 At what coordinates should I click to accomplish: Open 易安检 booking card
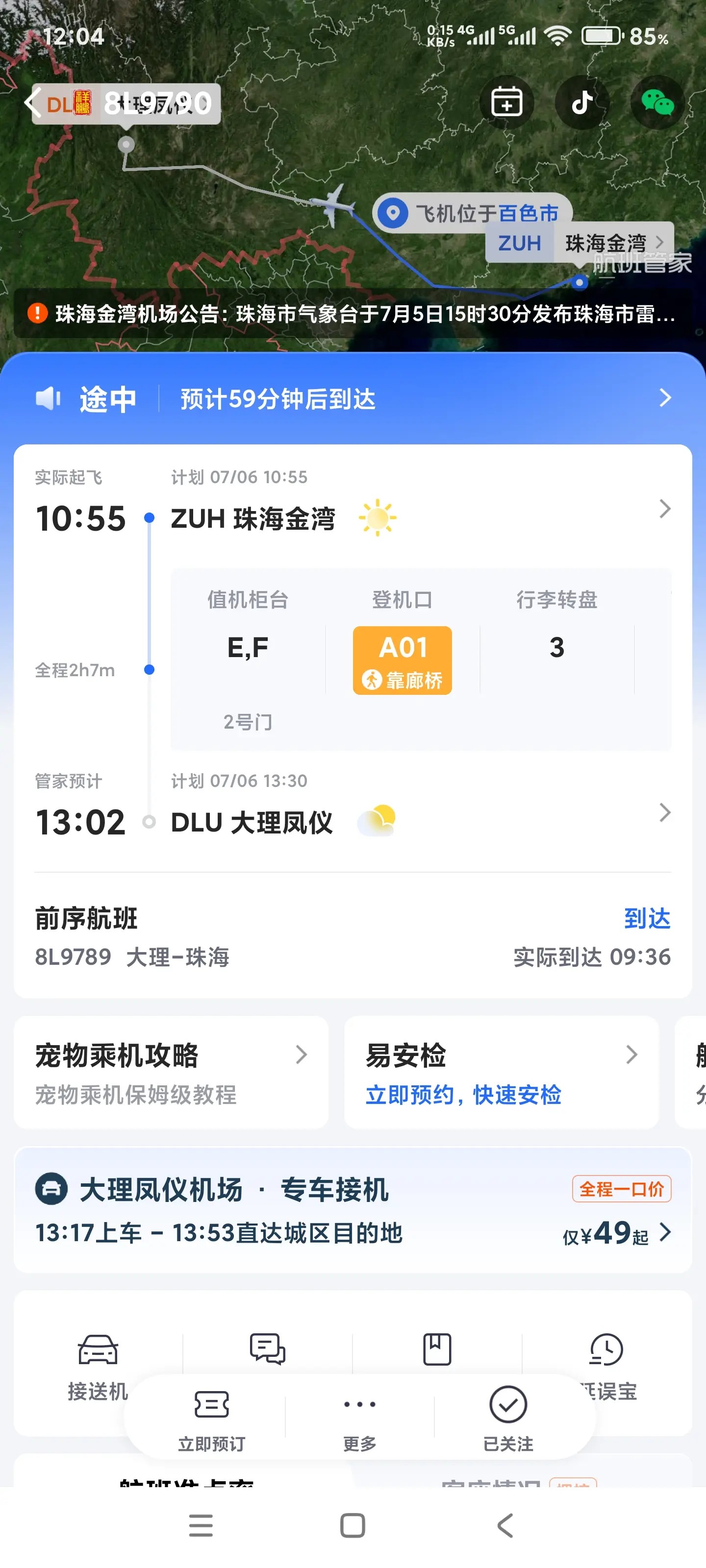coord(501,1073)
